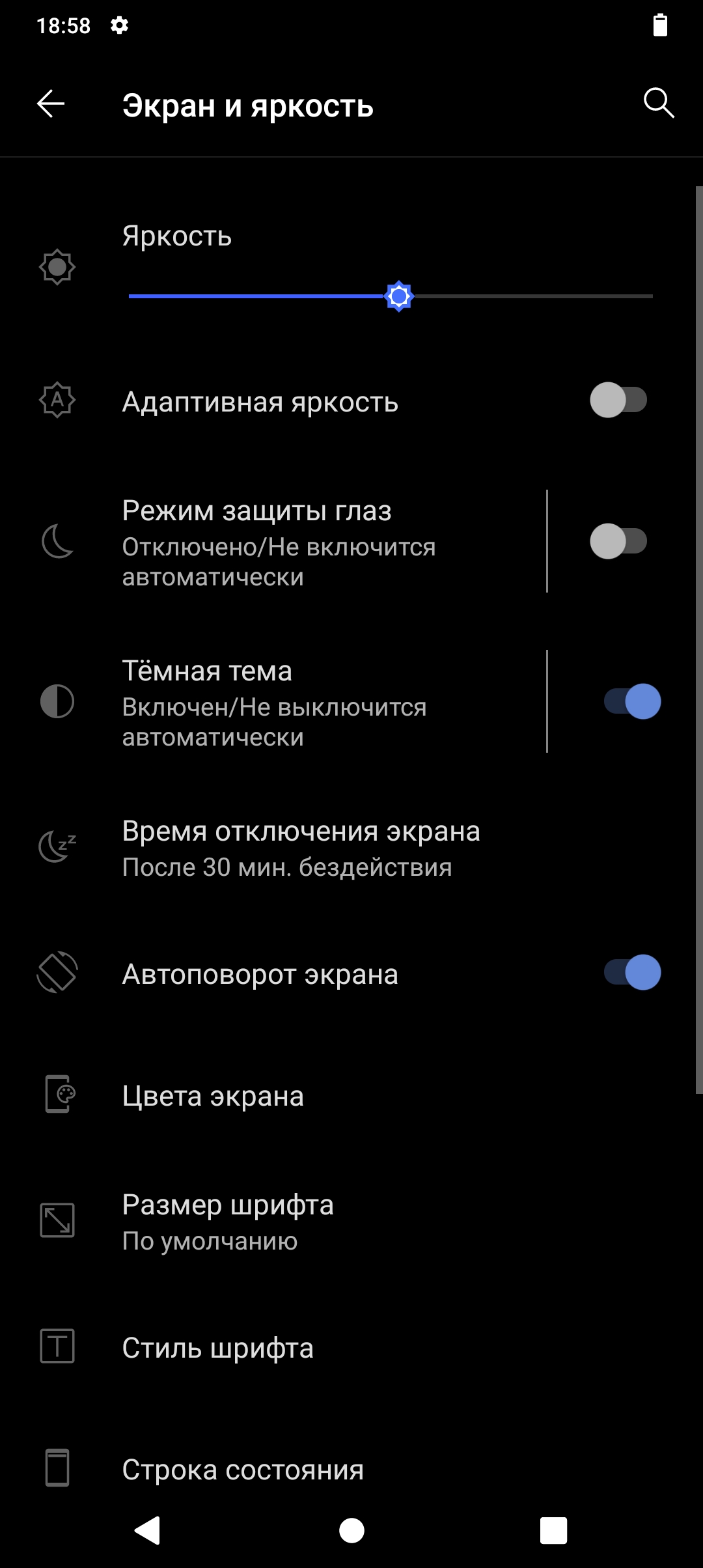Tap the system home button
This screenshot has height=1568, width=703.
[x=351, y=1530]
